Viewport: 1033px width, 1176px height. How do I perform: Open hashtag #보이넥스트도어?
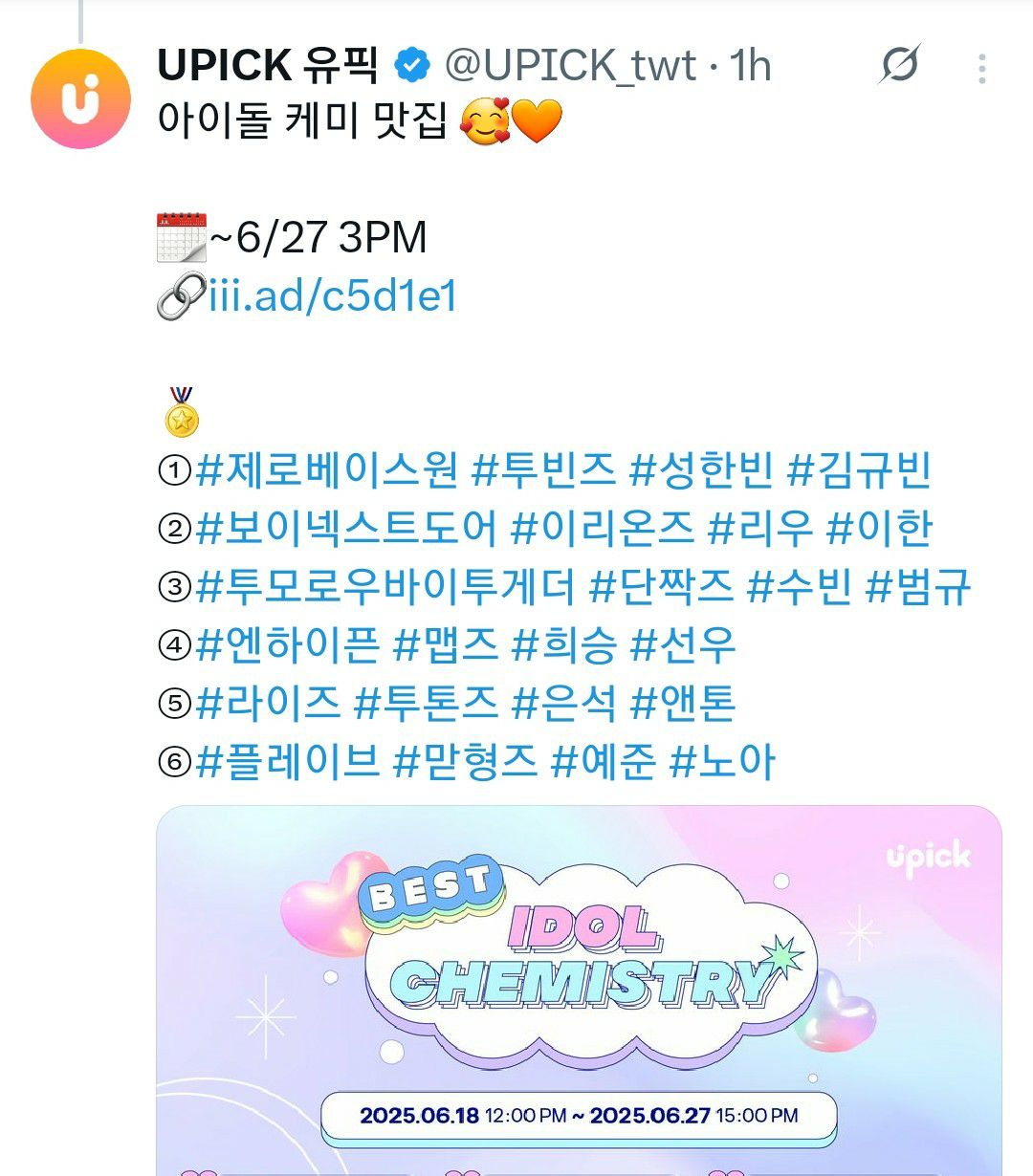coord(345,529)
